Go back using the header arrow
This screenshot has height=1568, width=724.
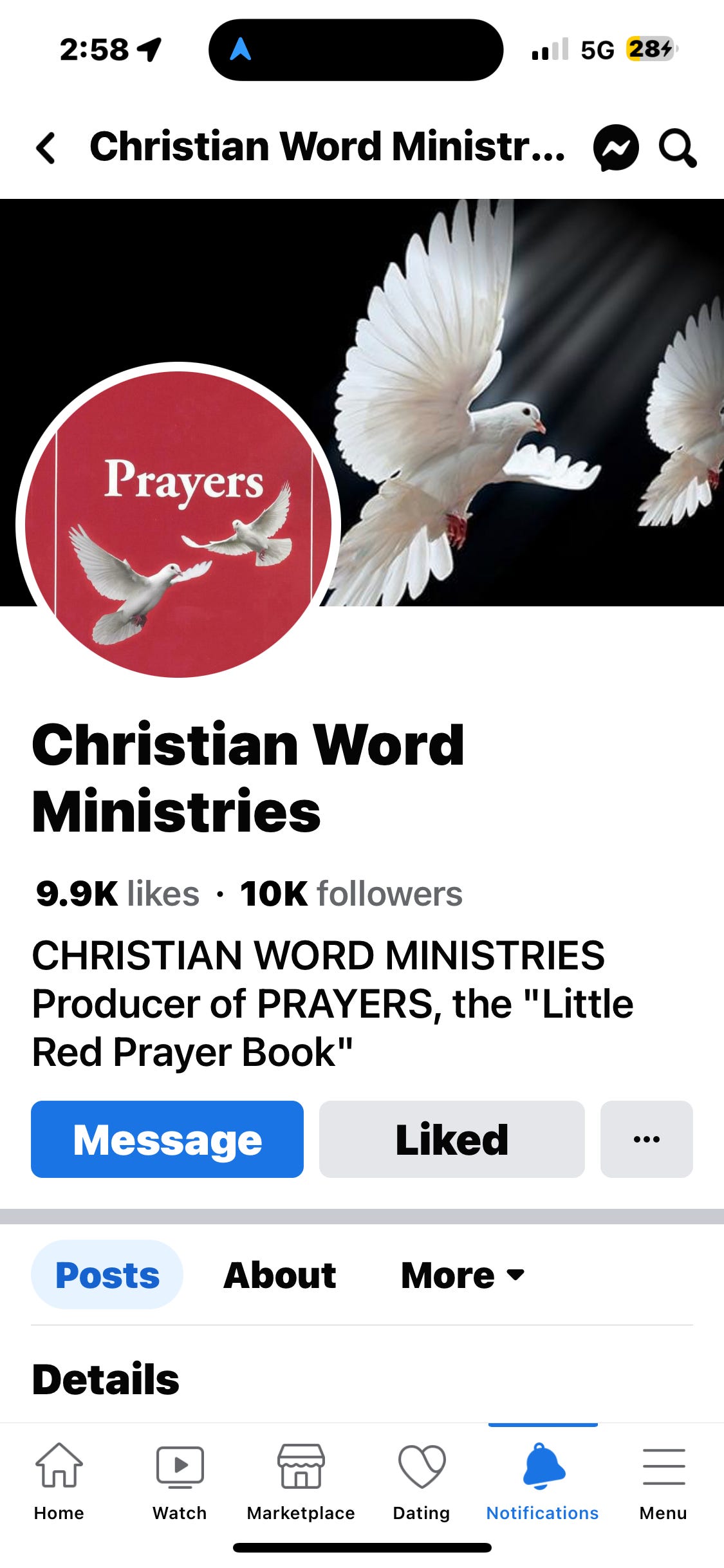coord(46,147)
